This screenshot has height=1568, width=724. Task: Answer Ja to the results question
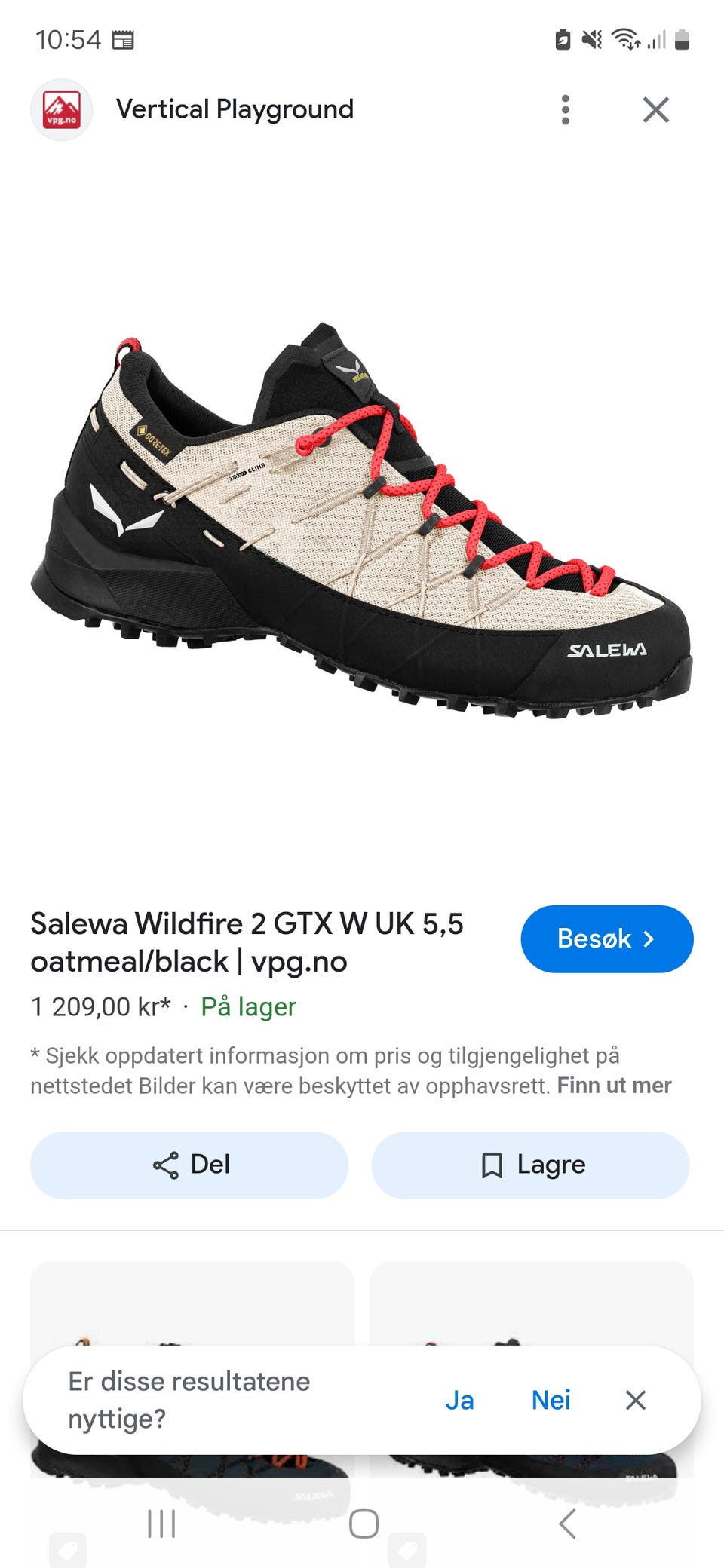[x=461, y=1400]
